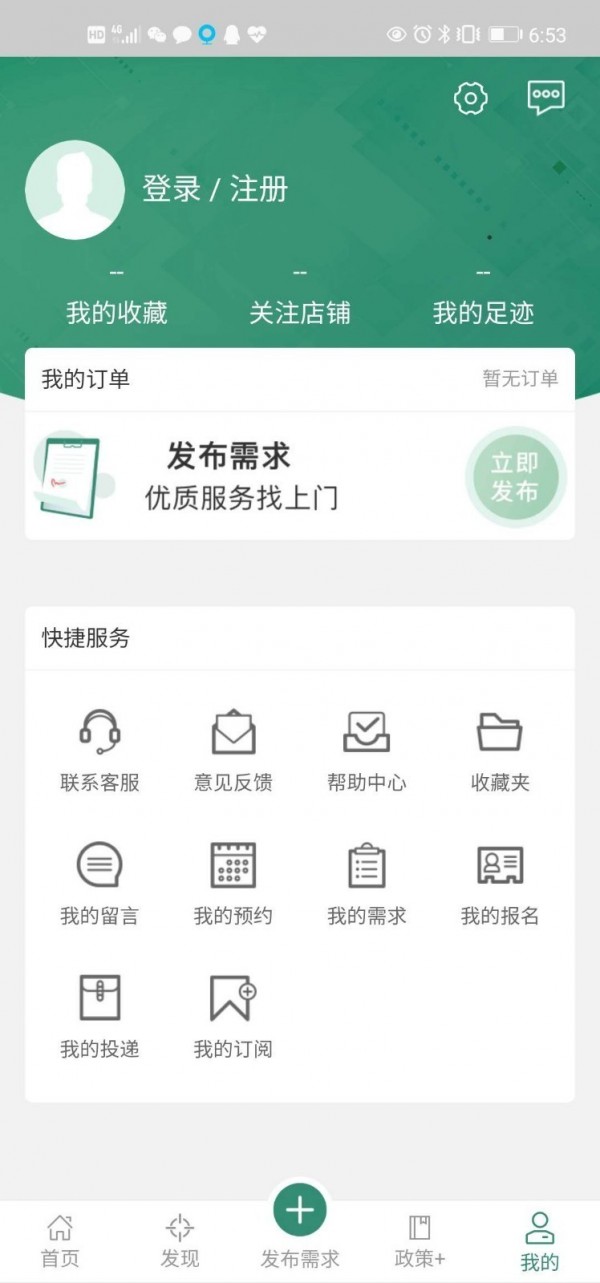Open the 收藏夹 folder
Screen dimensions: 600x1283
[500, 750]
